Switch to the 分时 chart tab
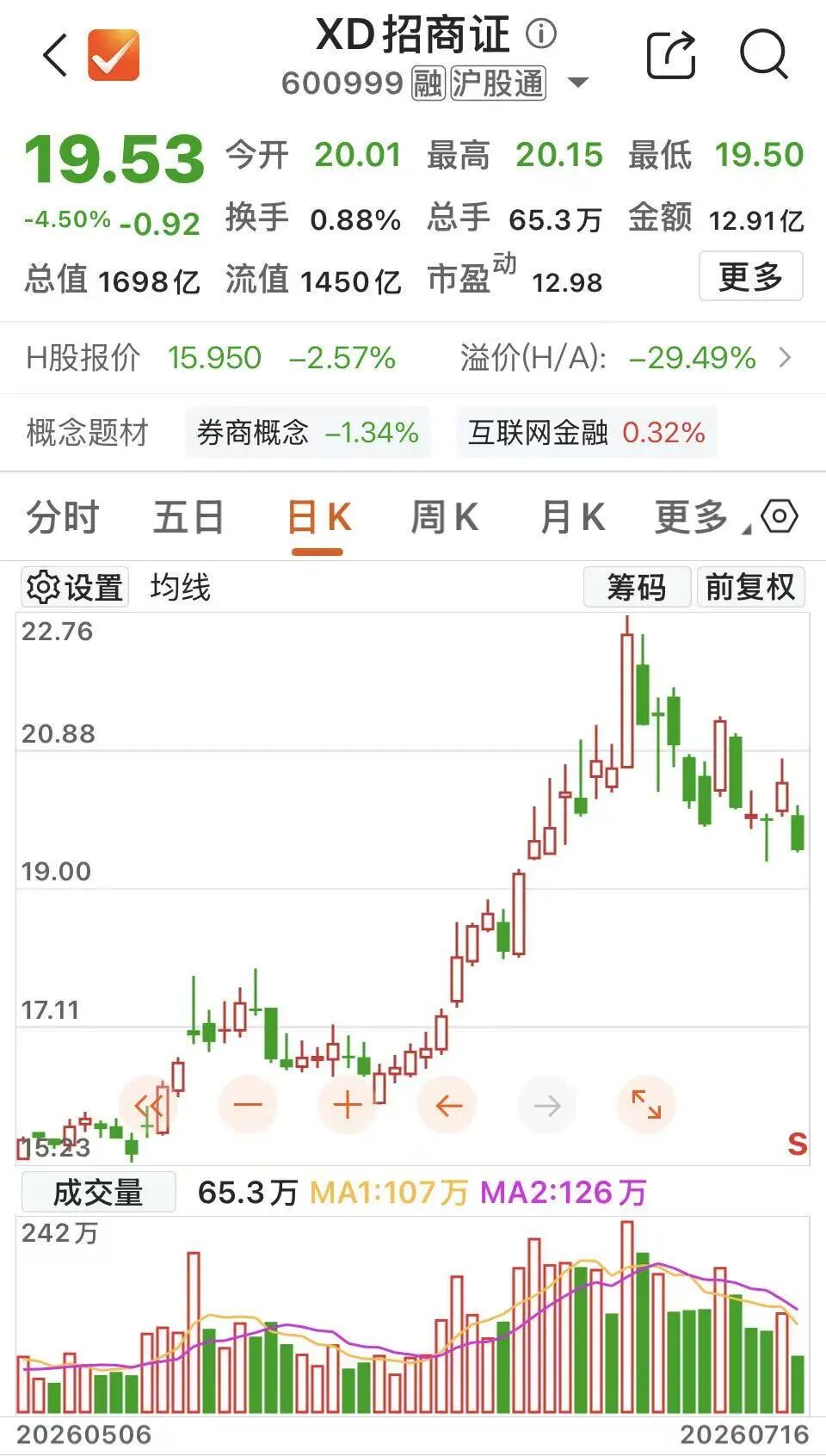 point(63,518)
